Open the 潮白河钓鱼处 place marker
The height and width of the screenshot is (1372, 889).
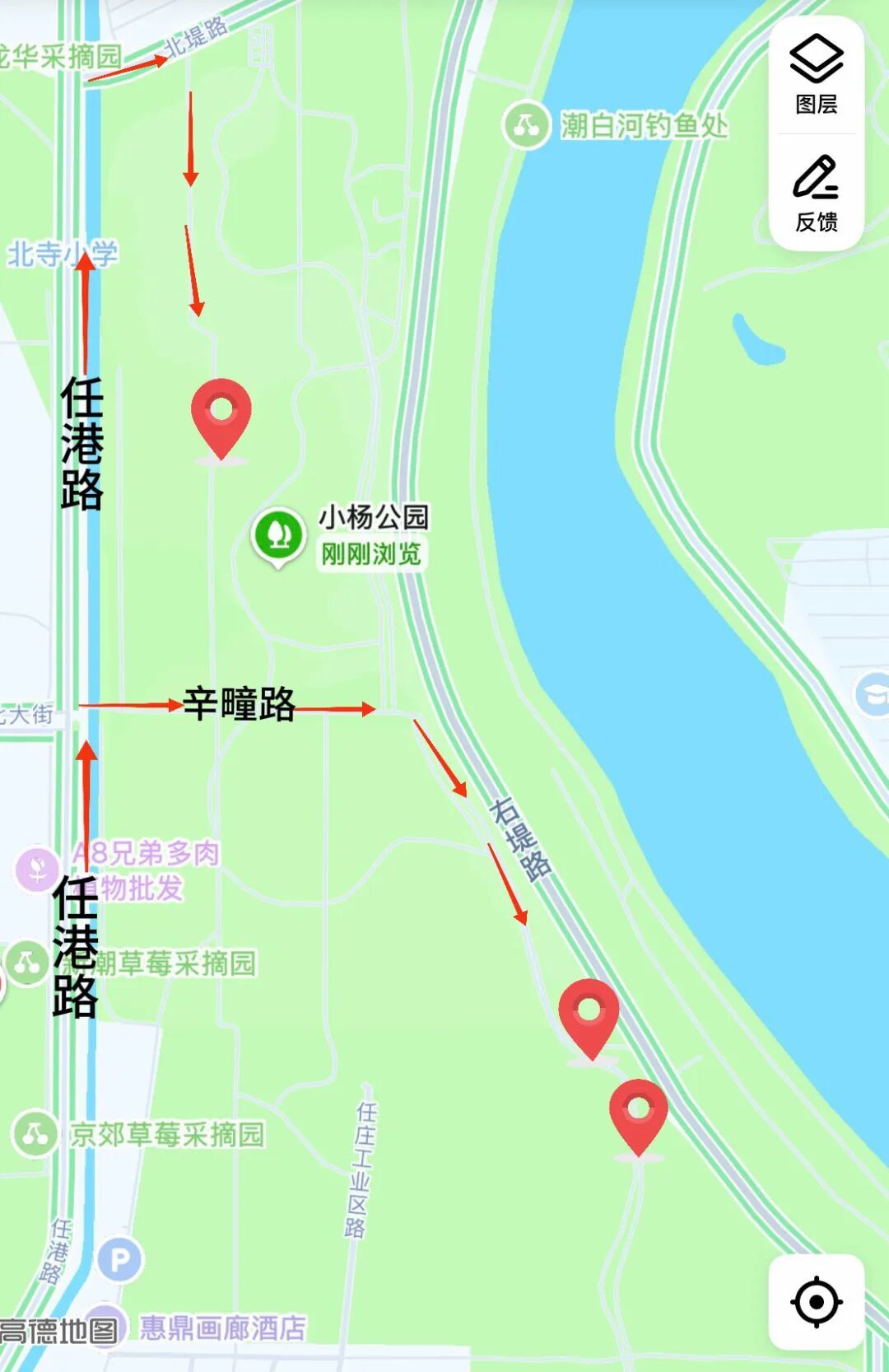525,125
